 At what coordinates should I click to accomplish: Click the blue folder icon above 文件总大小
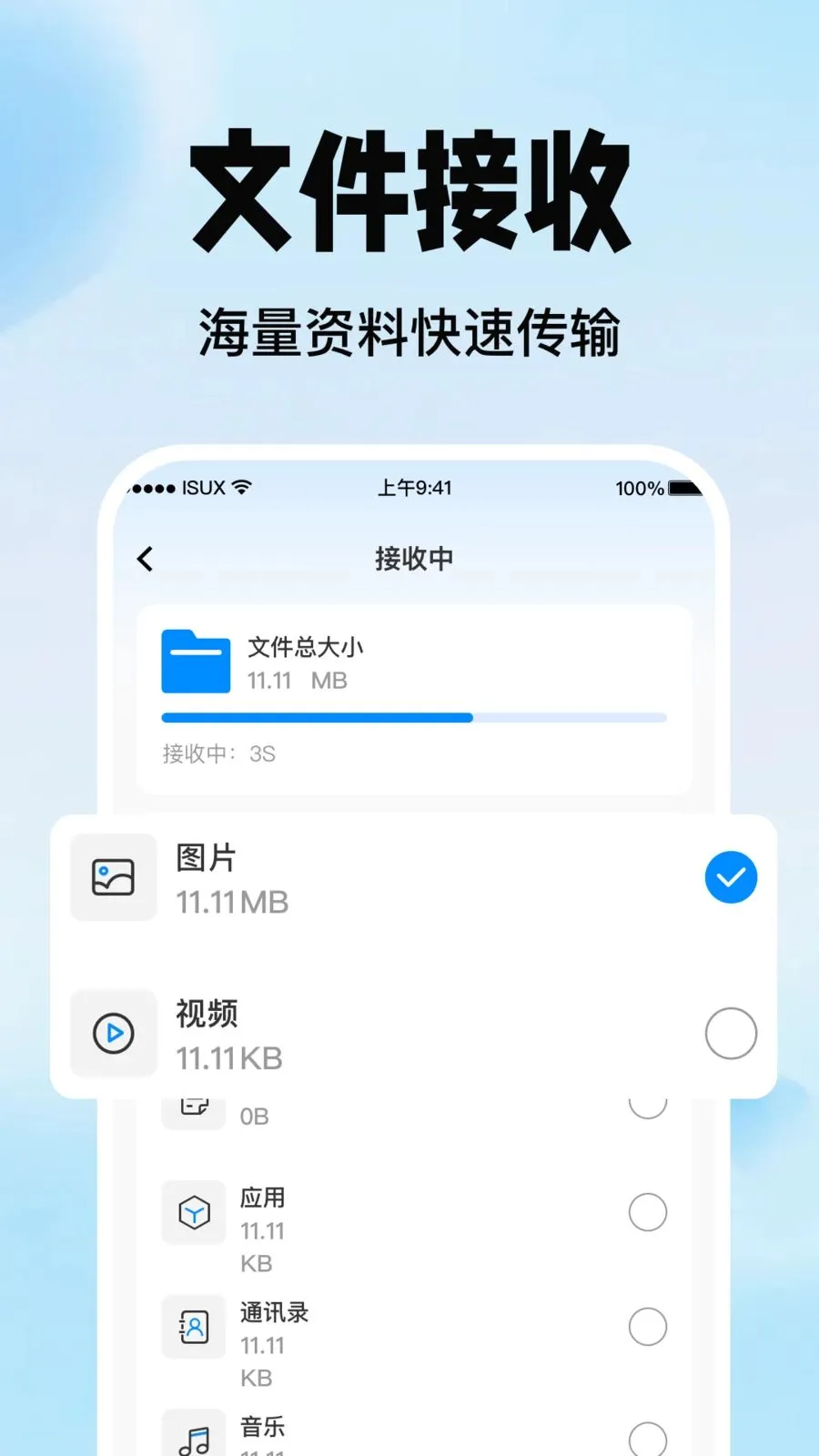195,662
